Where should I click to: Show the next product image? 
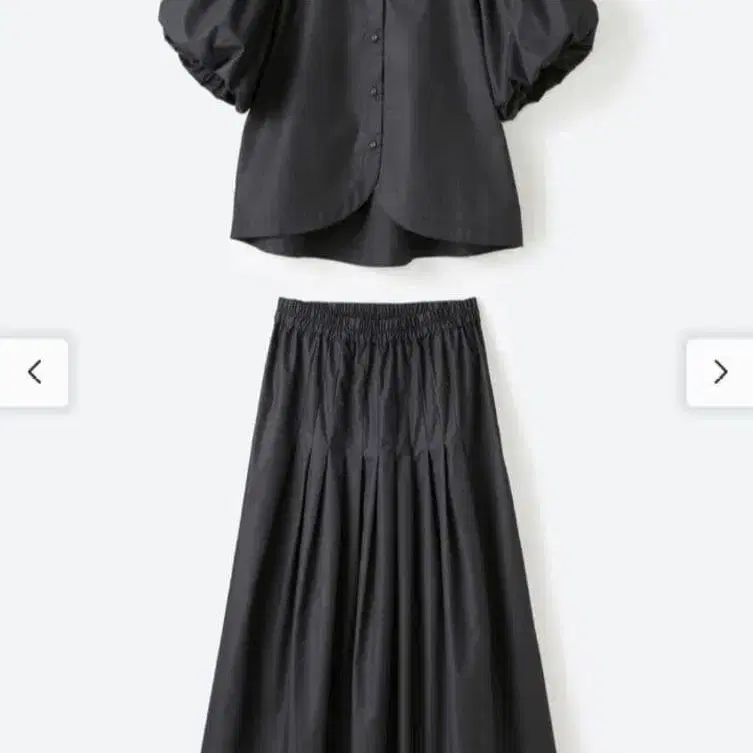719,372
